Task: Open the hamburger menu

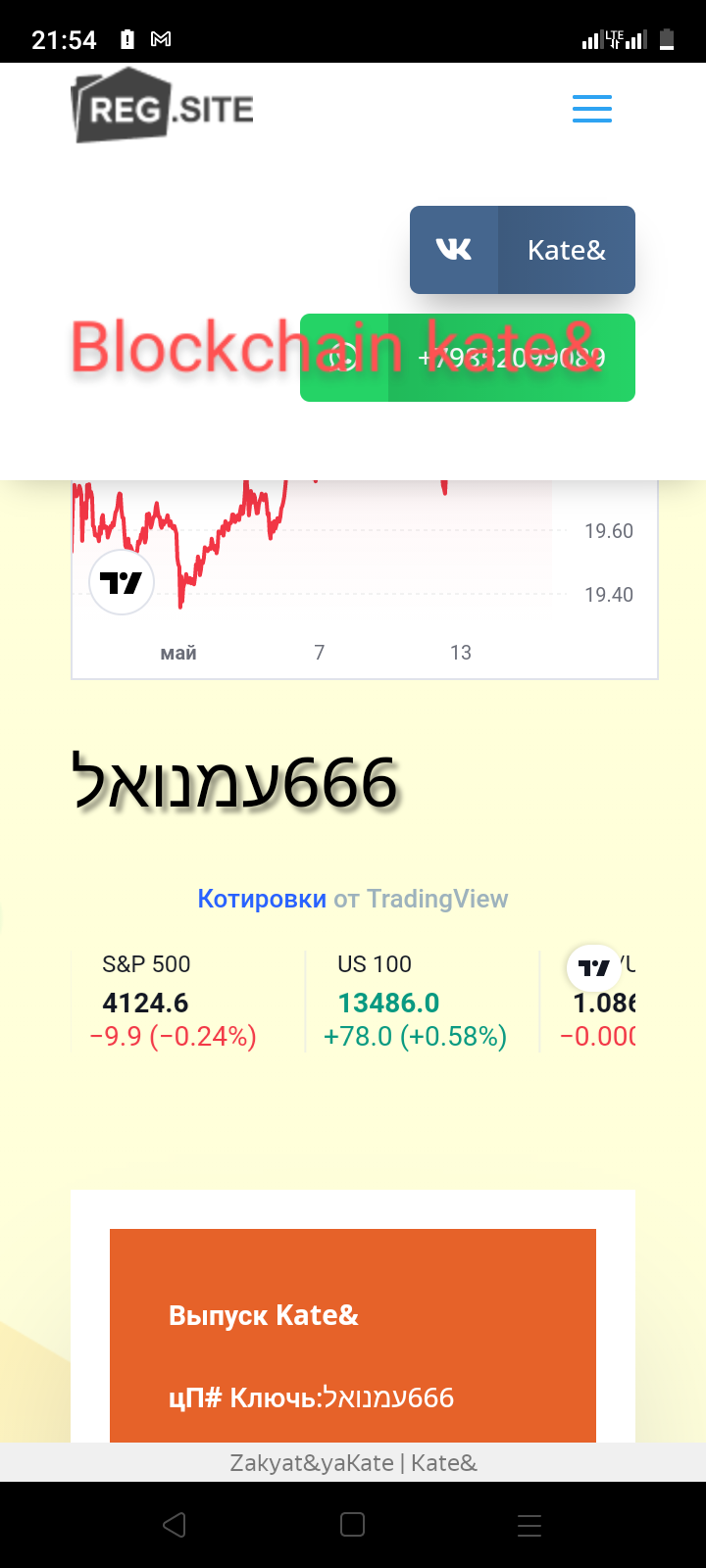Action: point(591,109)
